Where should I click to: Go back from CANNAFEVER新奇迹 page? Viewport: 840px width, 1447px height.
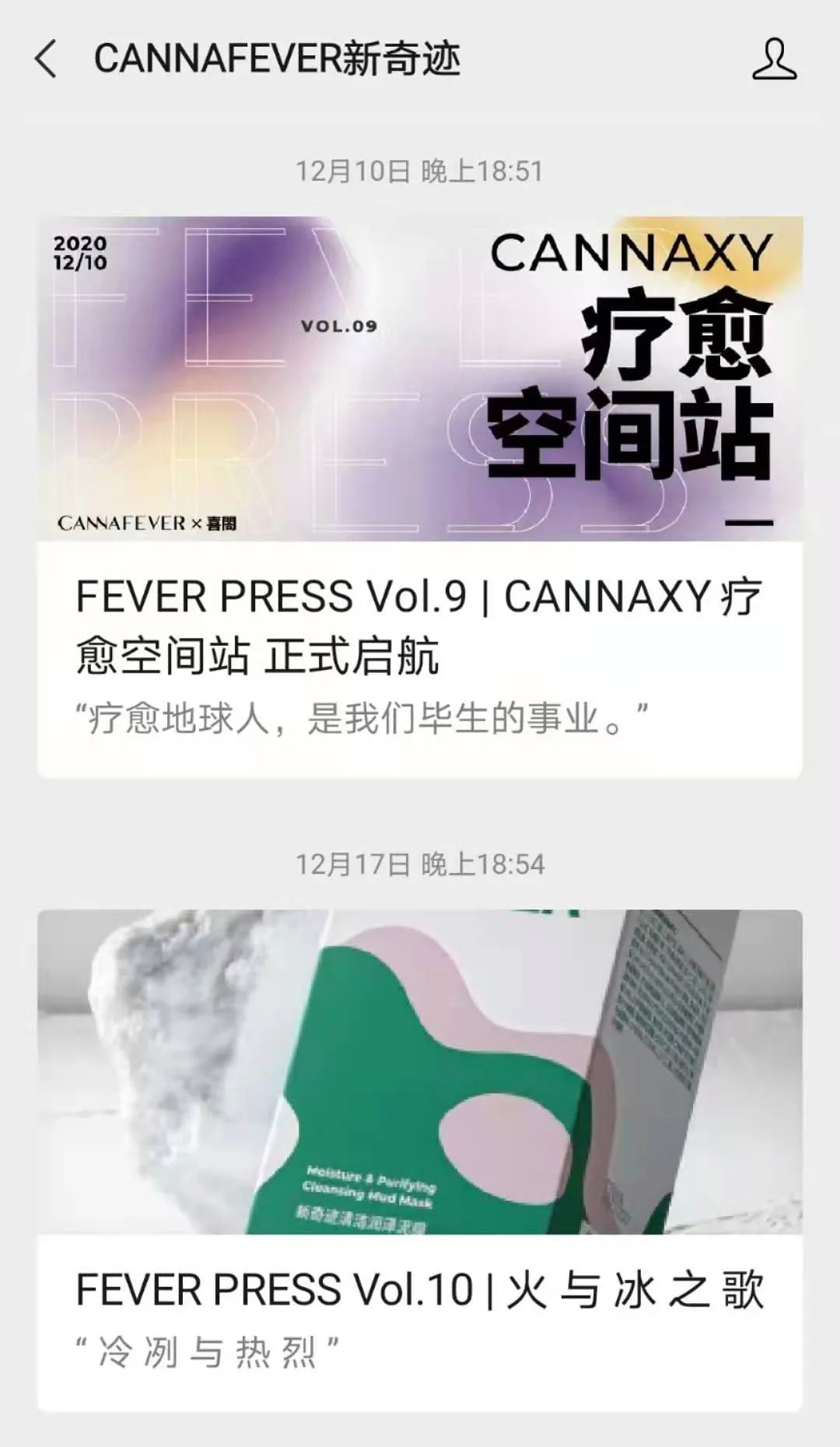coord(46,59)
